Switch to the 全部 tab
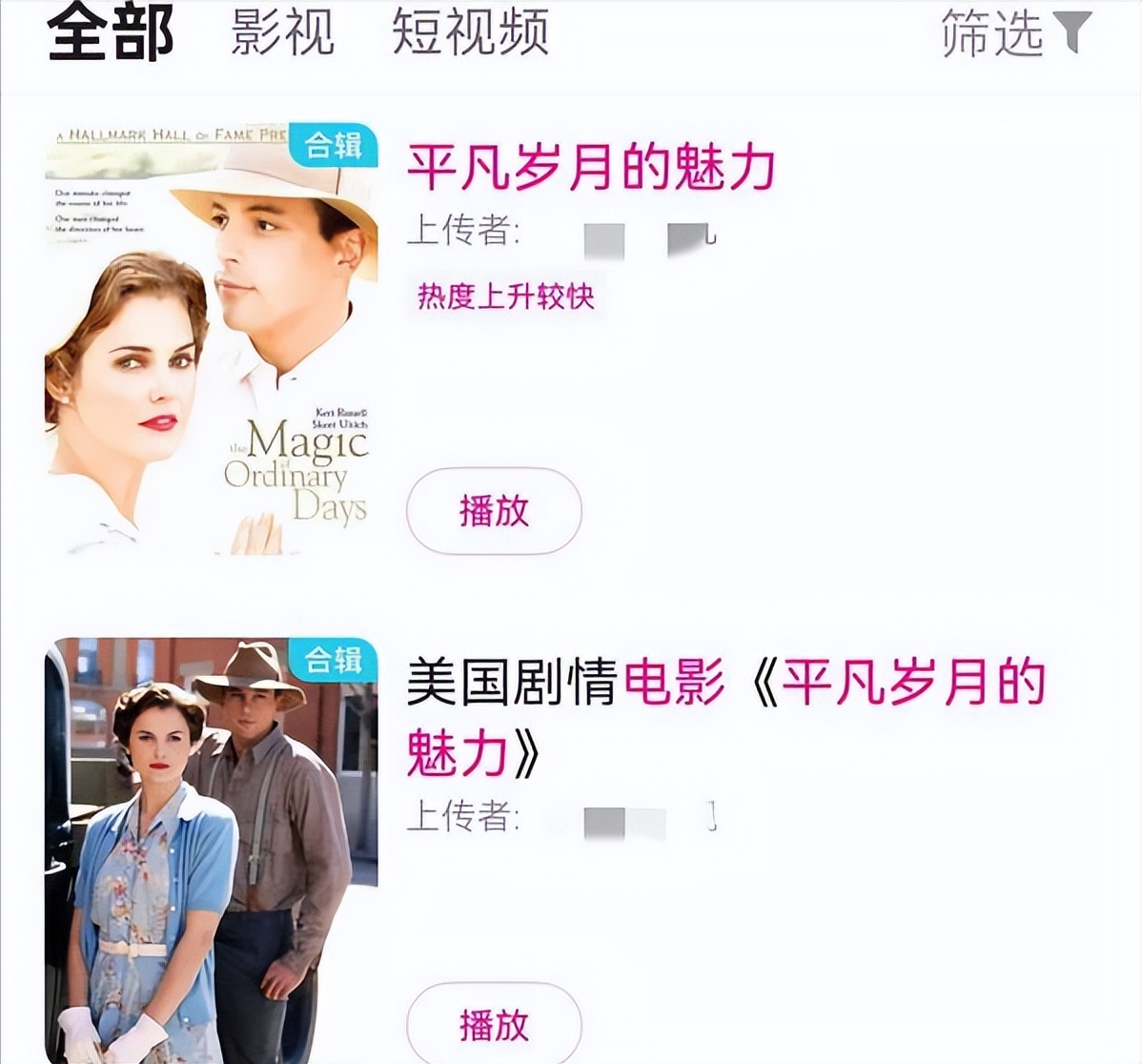The width and height of the screenshot is (1142, 1064). point(111,33)
